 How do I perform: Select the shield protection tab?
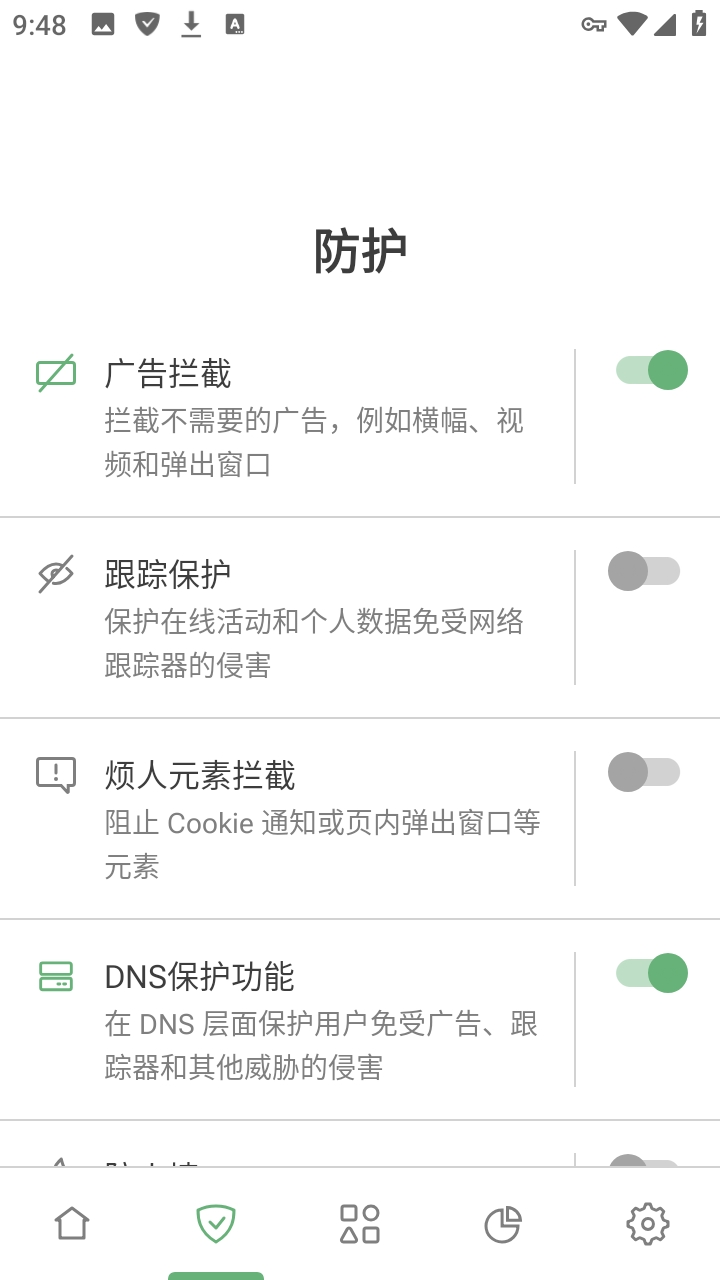tap(216, 1224)
